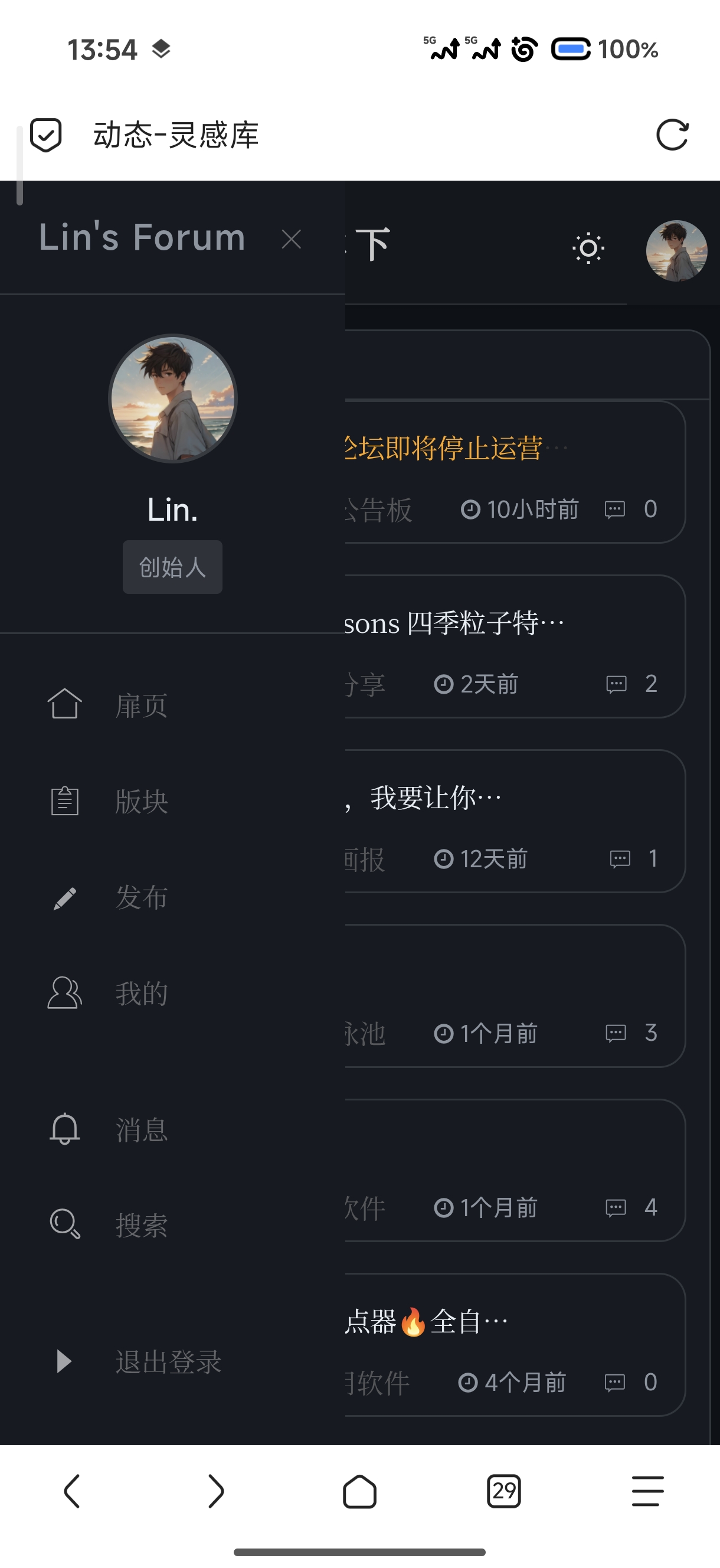This screenshot has height=1568, width=720.
Task: Click the triangle beside 退出登录
Action: coord(63,1361)
